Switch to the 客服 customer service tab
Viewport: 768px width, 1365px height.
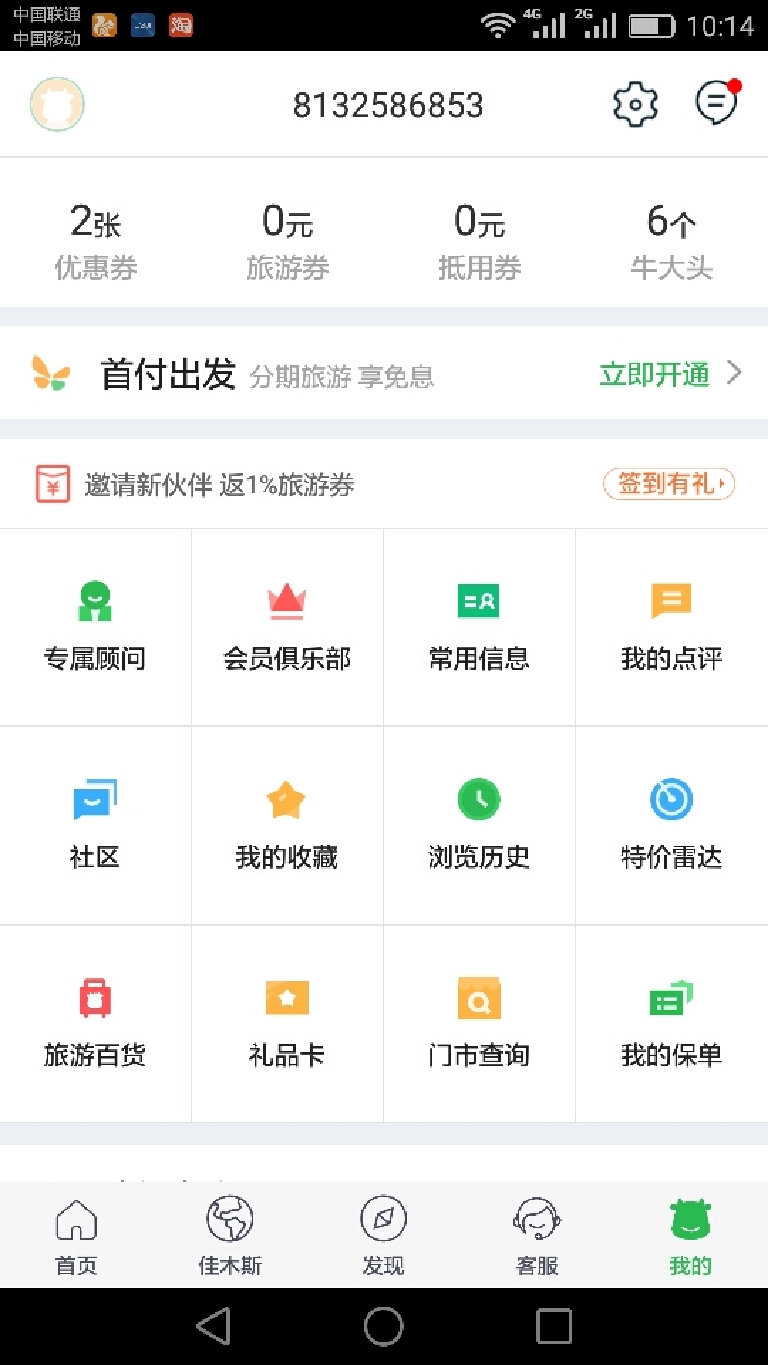(537, 1236)
